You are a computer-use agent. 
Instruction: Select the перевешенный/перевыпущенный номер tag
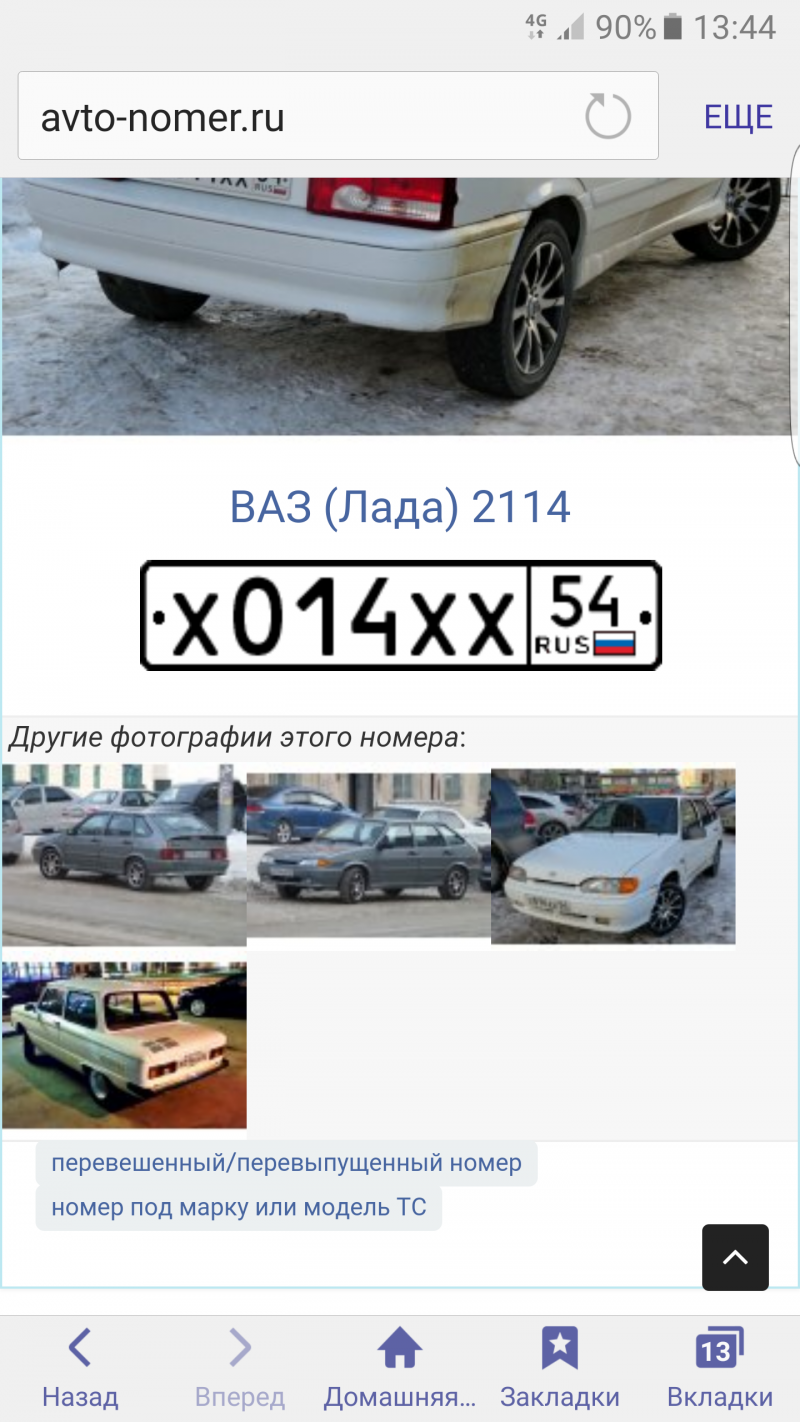click(x=286, y=1164)
